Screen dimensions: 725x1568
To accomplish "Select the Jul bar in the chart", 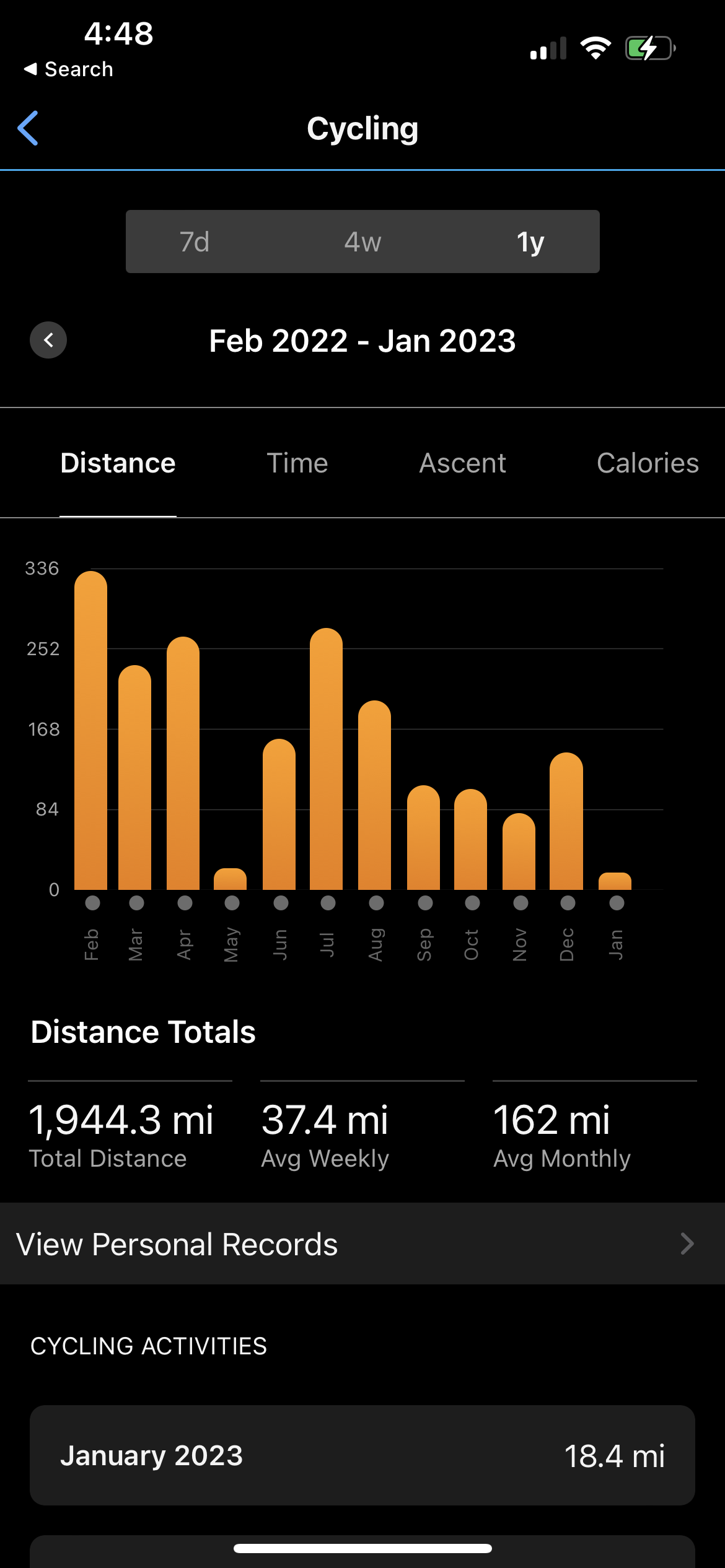I will (x=327, y=759).
